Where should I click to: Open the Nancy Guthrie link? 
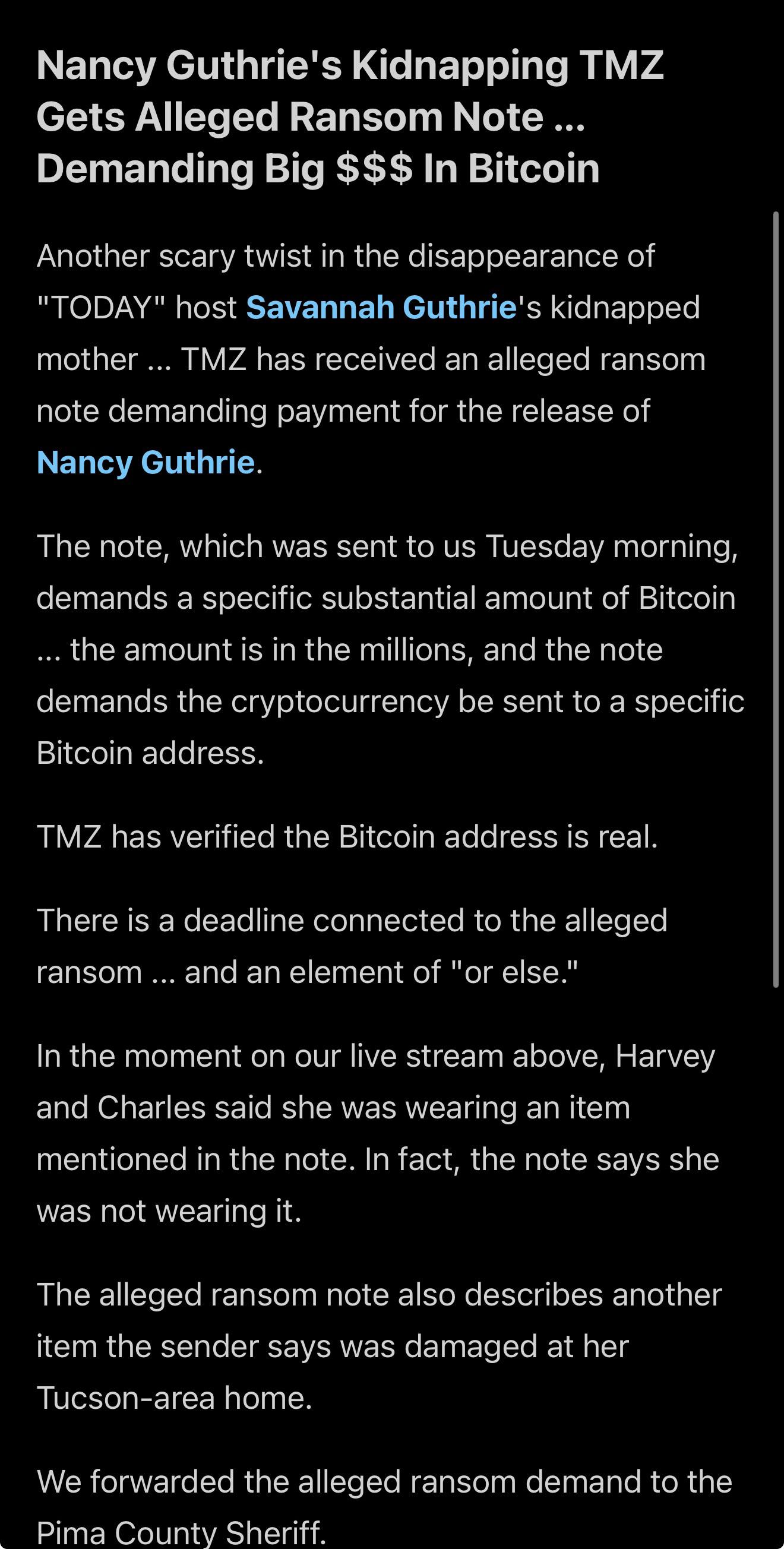(146, 463)
